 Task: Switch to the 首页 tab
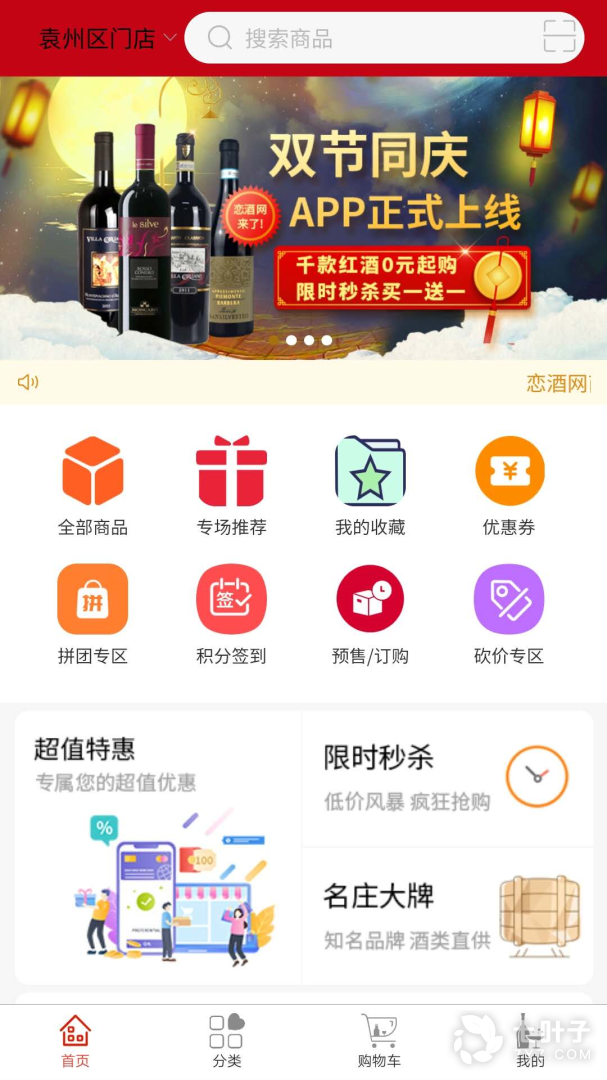[x=75, y=1040]
